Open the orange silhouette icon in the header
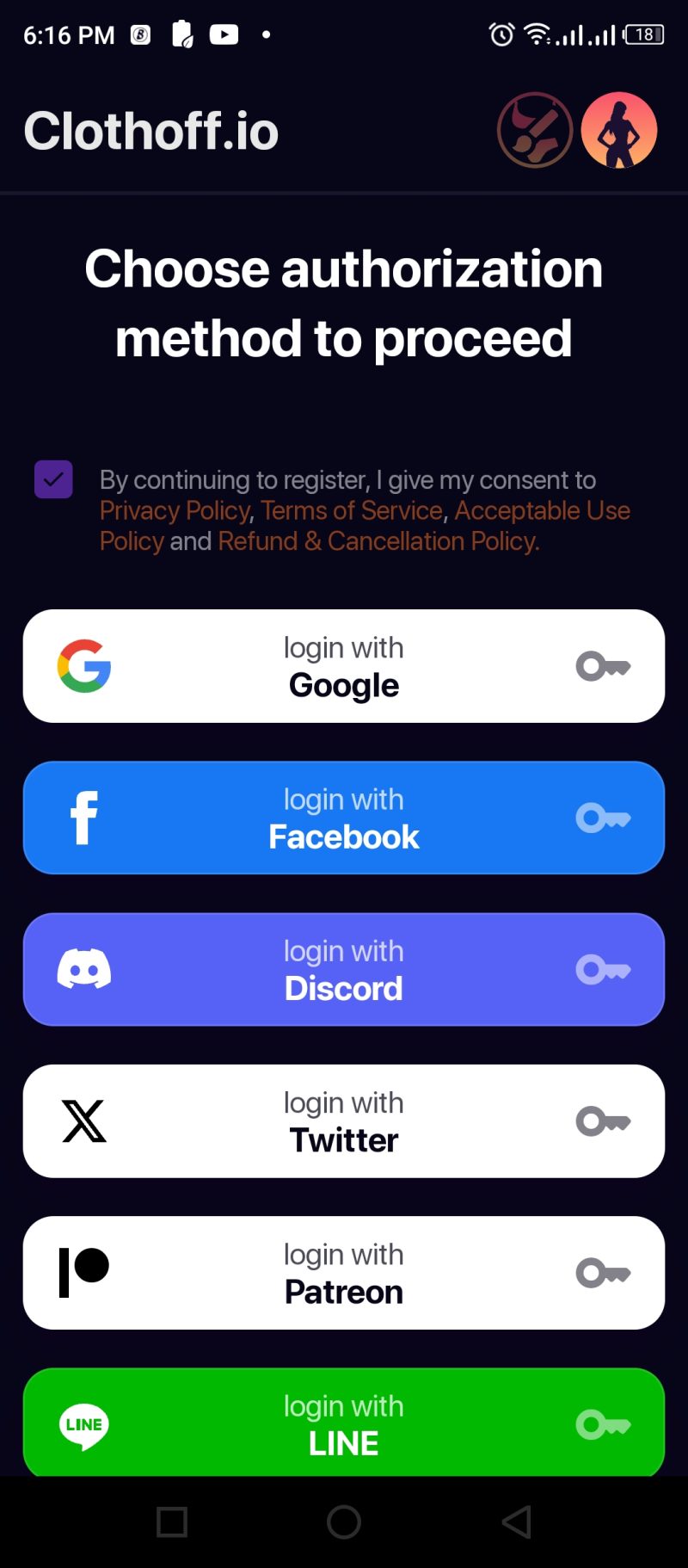688x1568 pixels. coord(619,130)
